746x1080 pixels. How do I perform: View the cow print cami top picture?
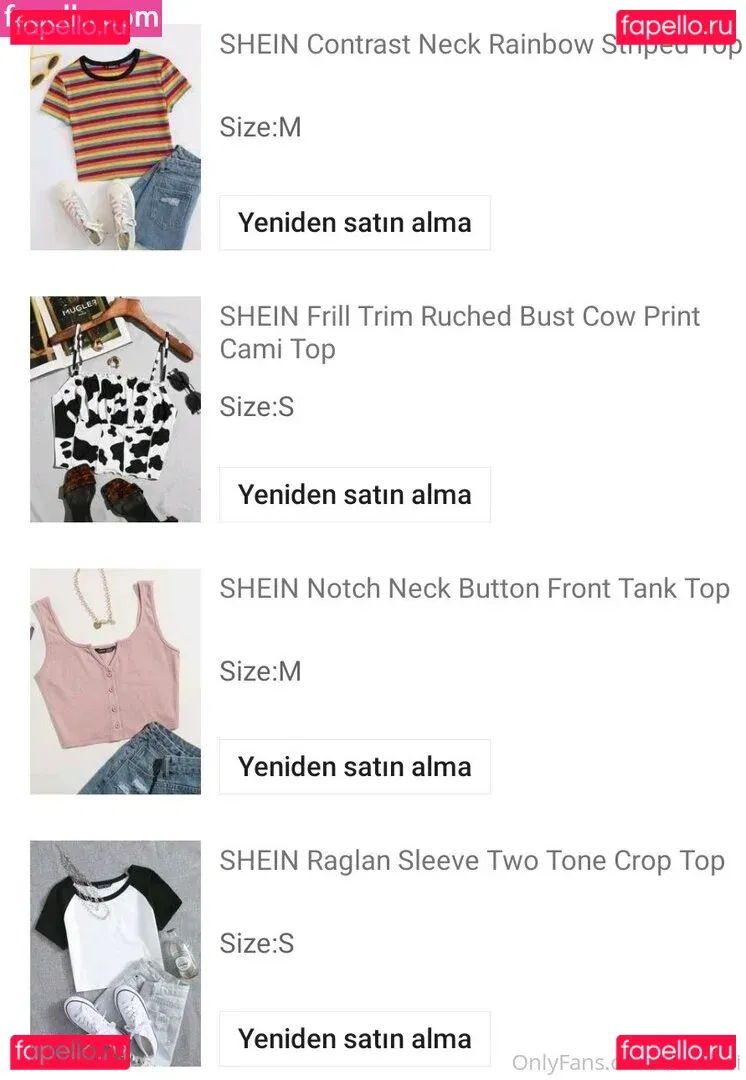pos(115,409)
